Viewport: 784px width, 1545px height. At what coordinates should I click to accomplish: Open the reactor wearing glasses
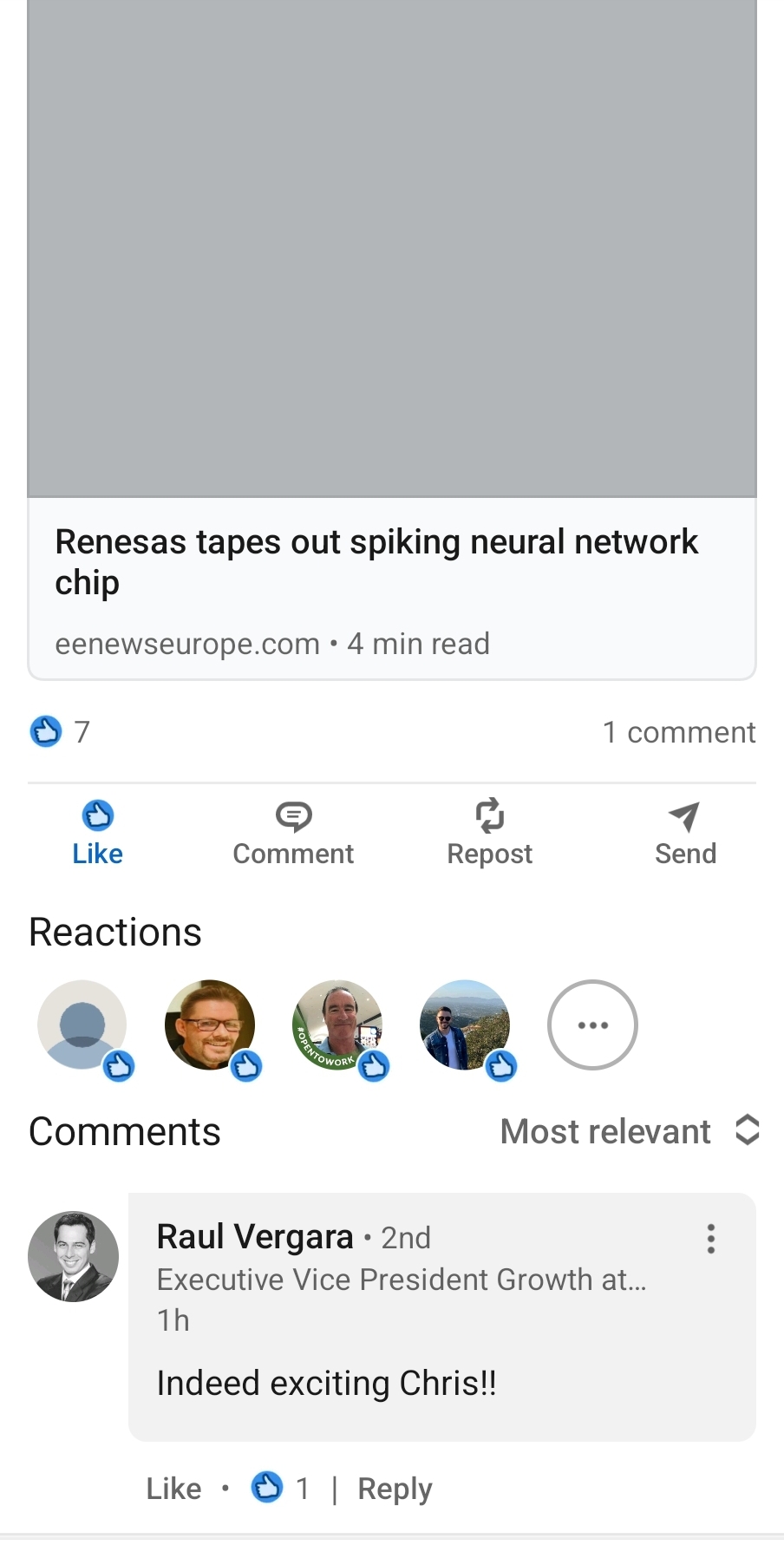210,1025
